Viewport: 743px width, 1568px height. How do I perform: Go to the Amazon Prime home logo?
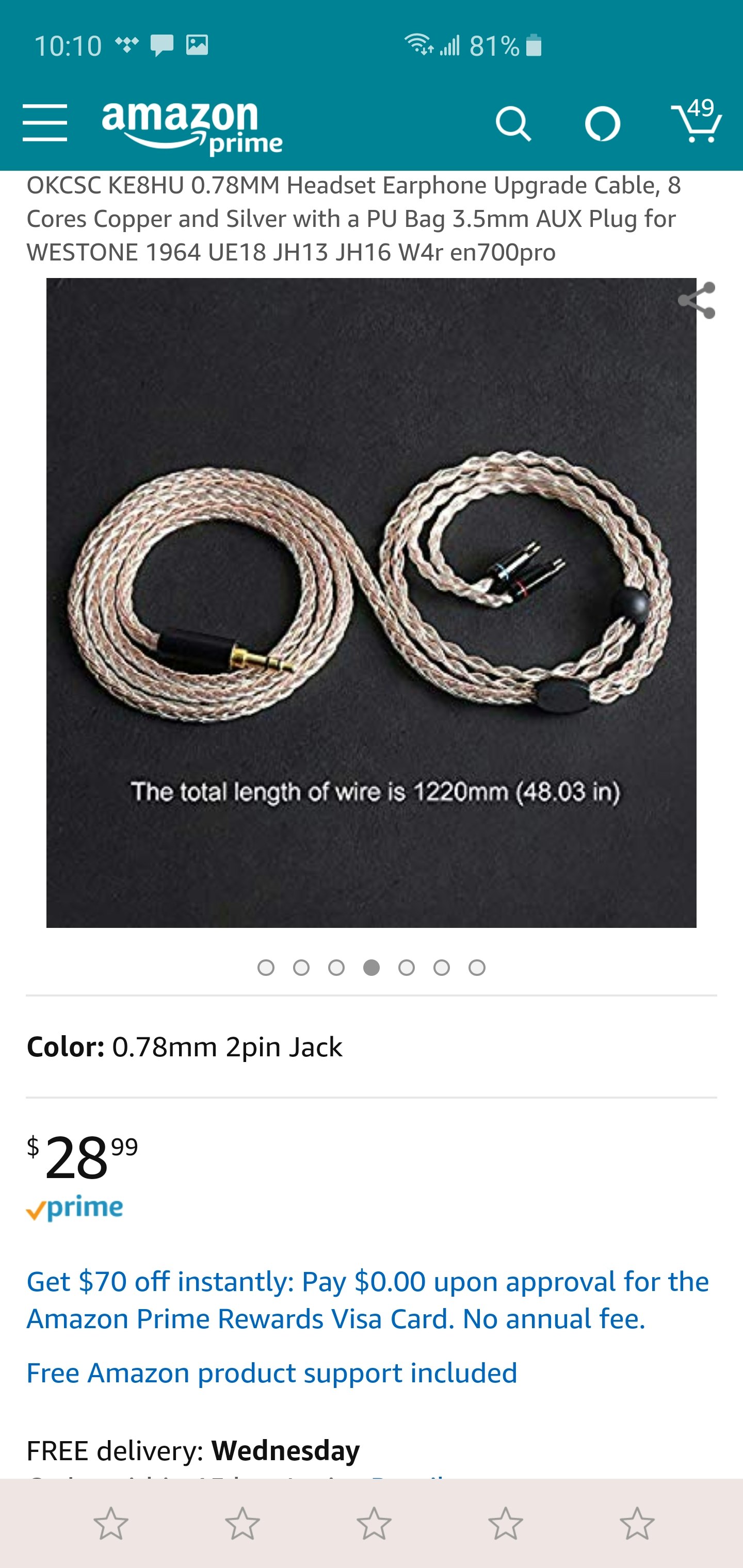tap(192, 126)
